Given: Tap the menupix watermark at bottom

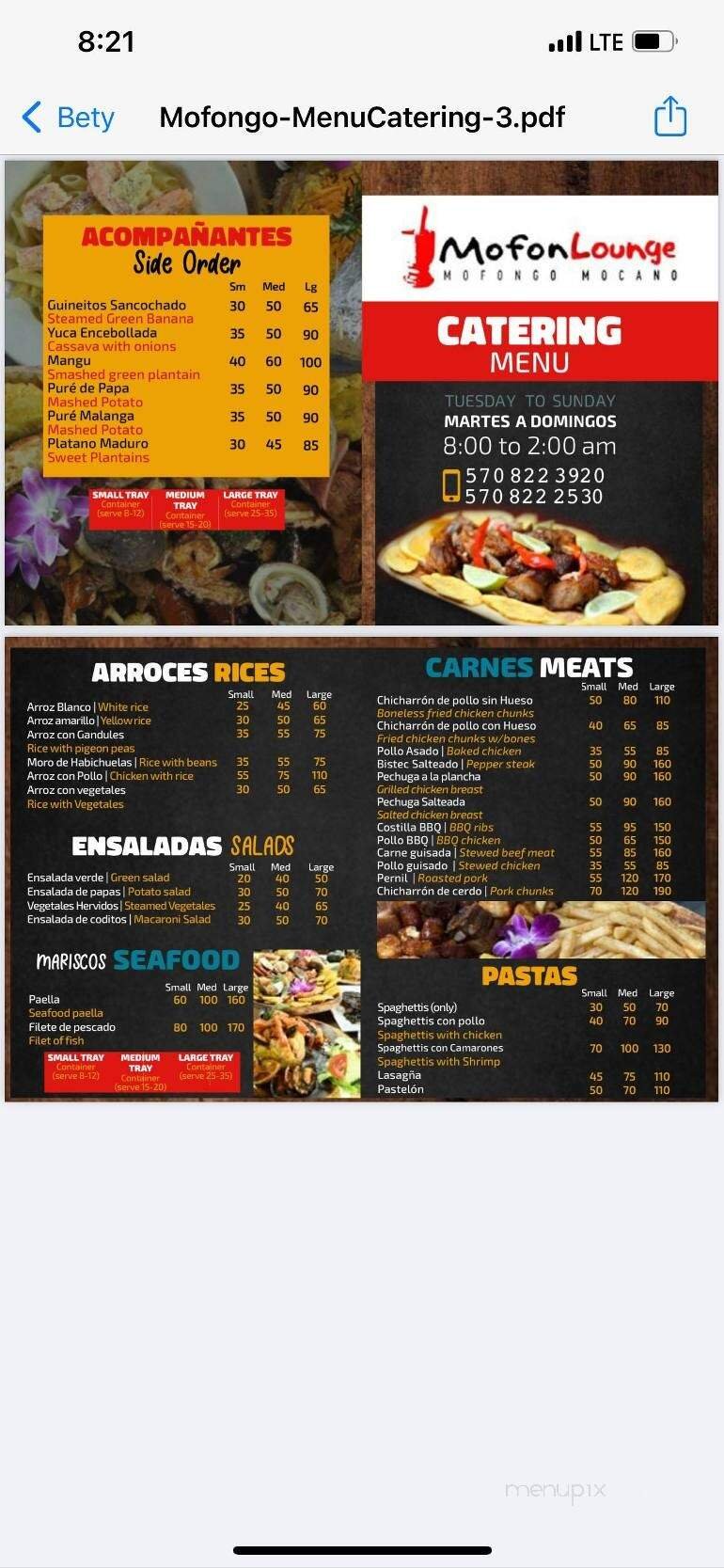Looking at the screenshot, I should [x=555, y=1491].
